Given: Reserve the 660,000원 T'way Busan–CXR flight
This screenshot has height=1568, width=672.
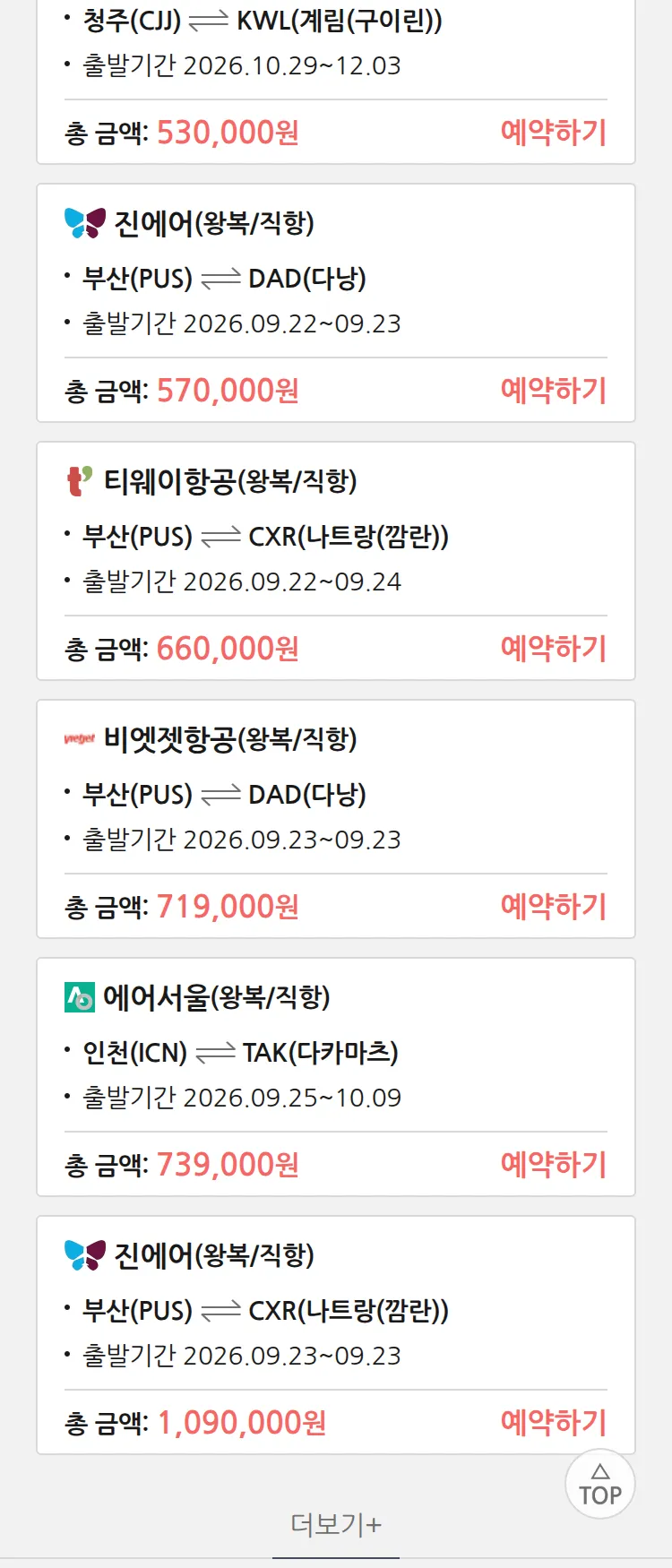Looking at the screenshot, I should (x=554, y=649).
